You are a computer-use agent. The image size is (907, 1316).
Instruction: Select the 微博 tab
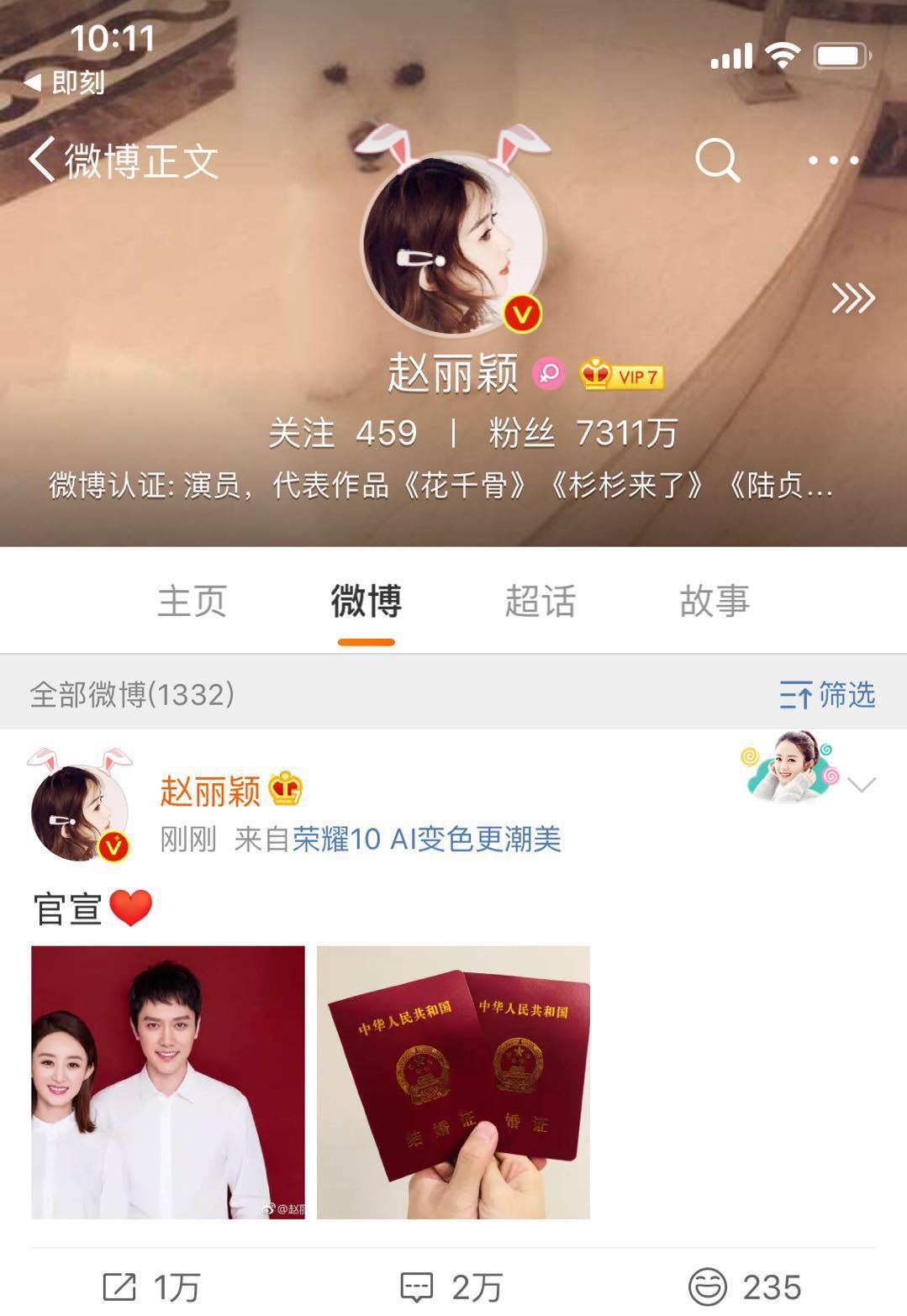(366, 602)
